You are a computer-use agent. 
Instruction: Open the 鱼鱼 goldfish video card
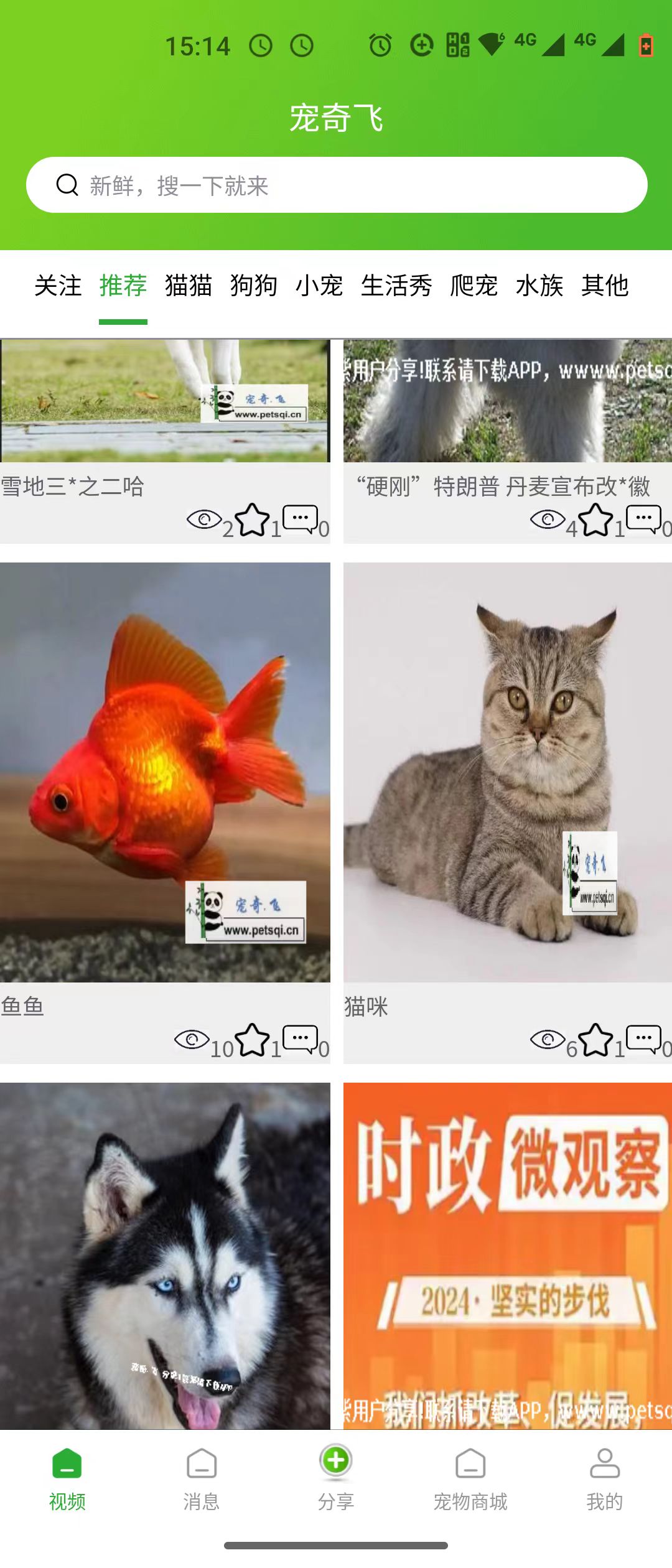[165, 772]
